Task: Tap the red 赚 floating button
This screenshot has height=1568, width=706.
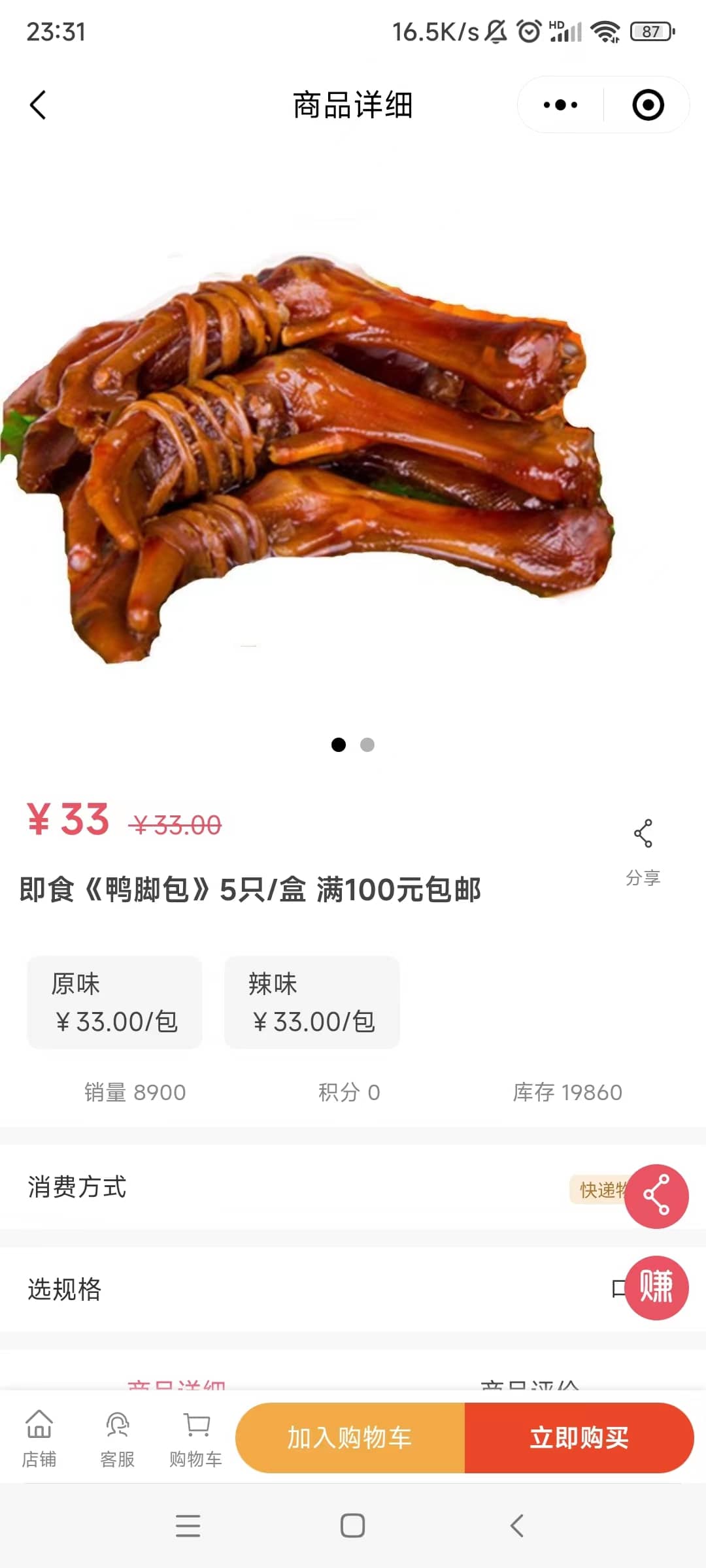Action: tap(656, 1288)
